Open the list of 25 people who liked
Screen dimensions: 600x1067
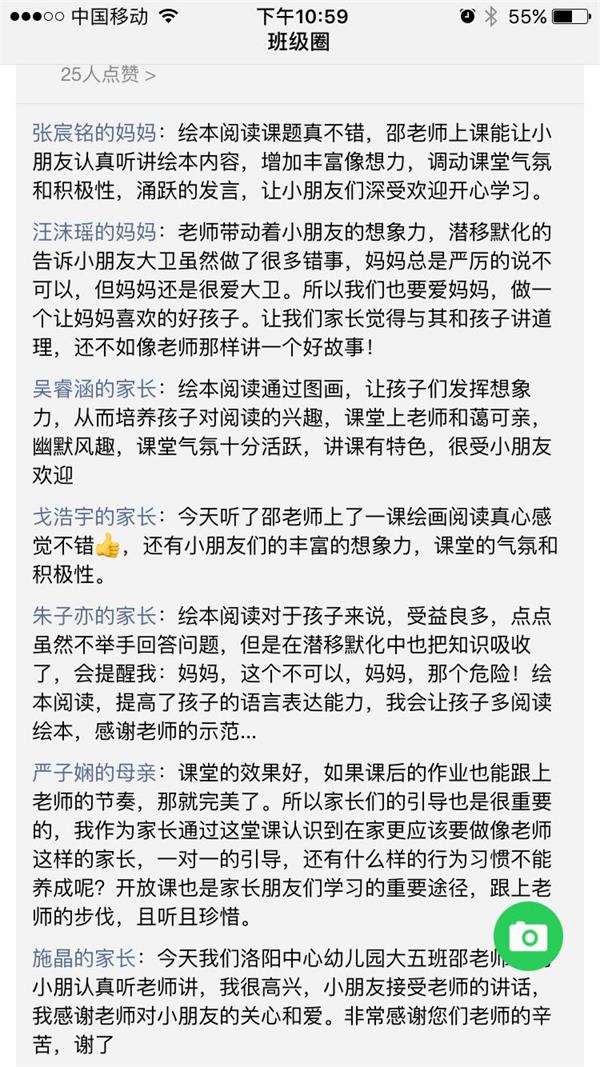pos(108,74)
